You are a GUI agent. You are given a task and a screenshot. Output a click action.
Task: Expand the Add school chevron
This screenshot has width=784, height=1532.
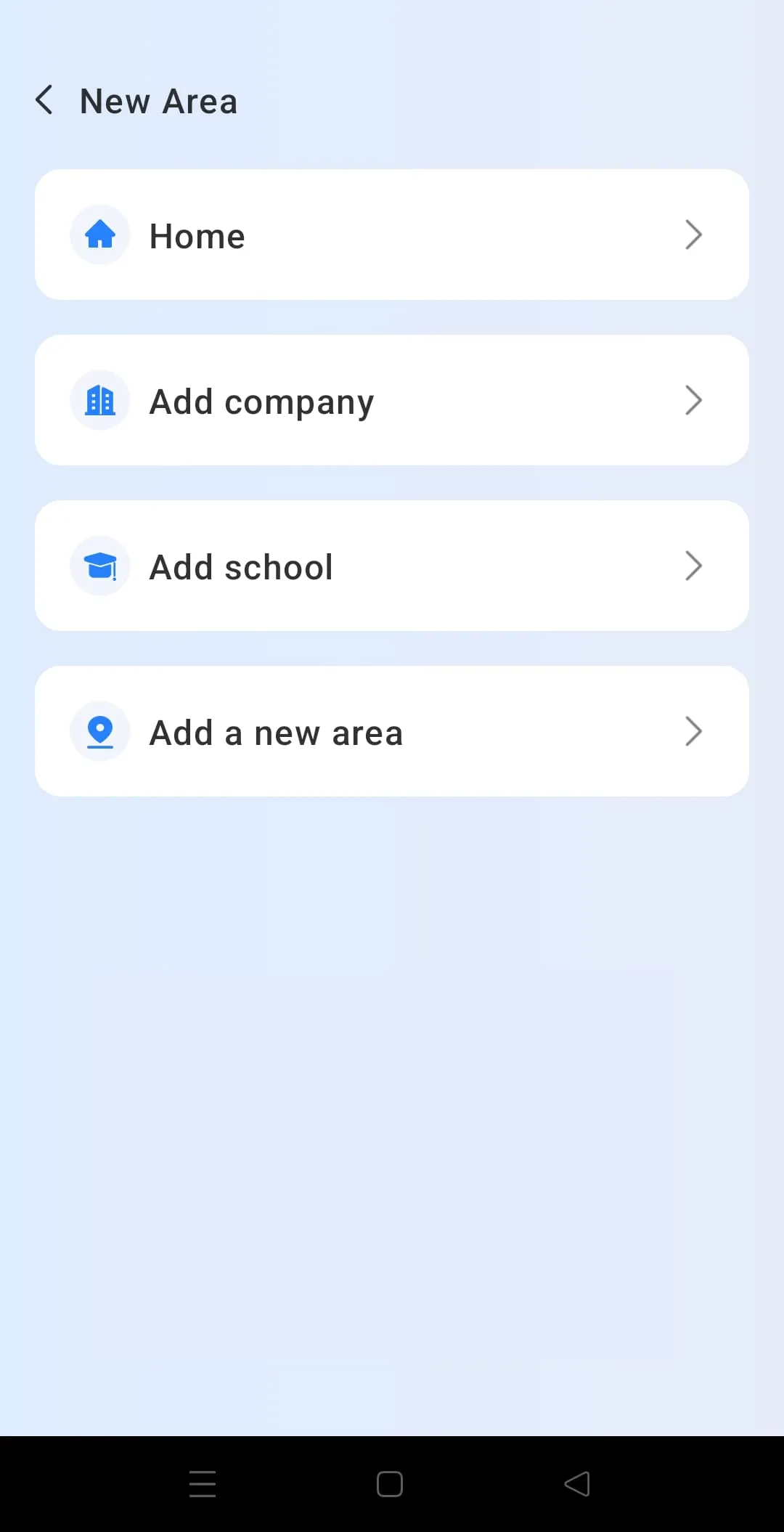coord(694,566)
